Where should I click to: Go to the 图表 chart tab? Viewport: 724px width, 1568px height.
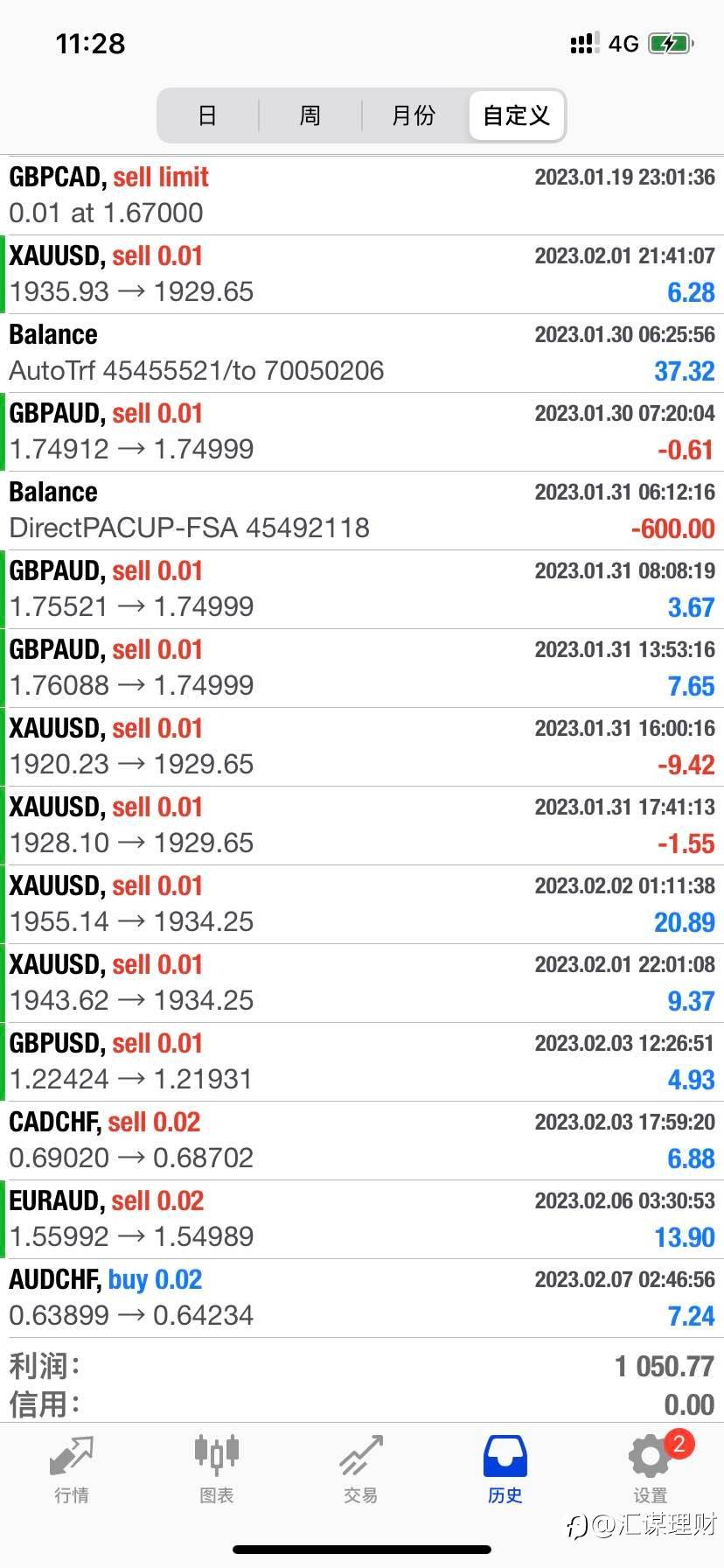point(216,1470)
